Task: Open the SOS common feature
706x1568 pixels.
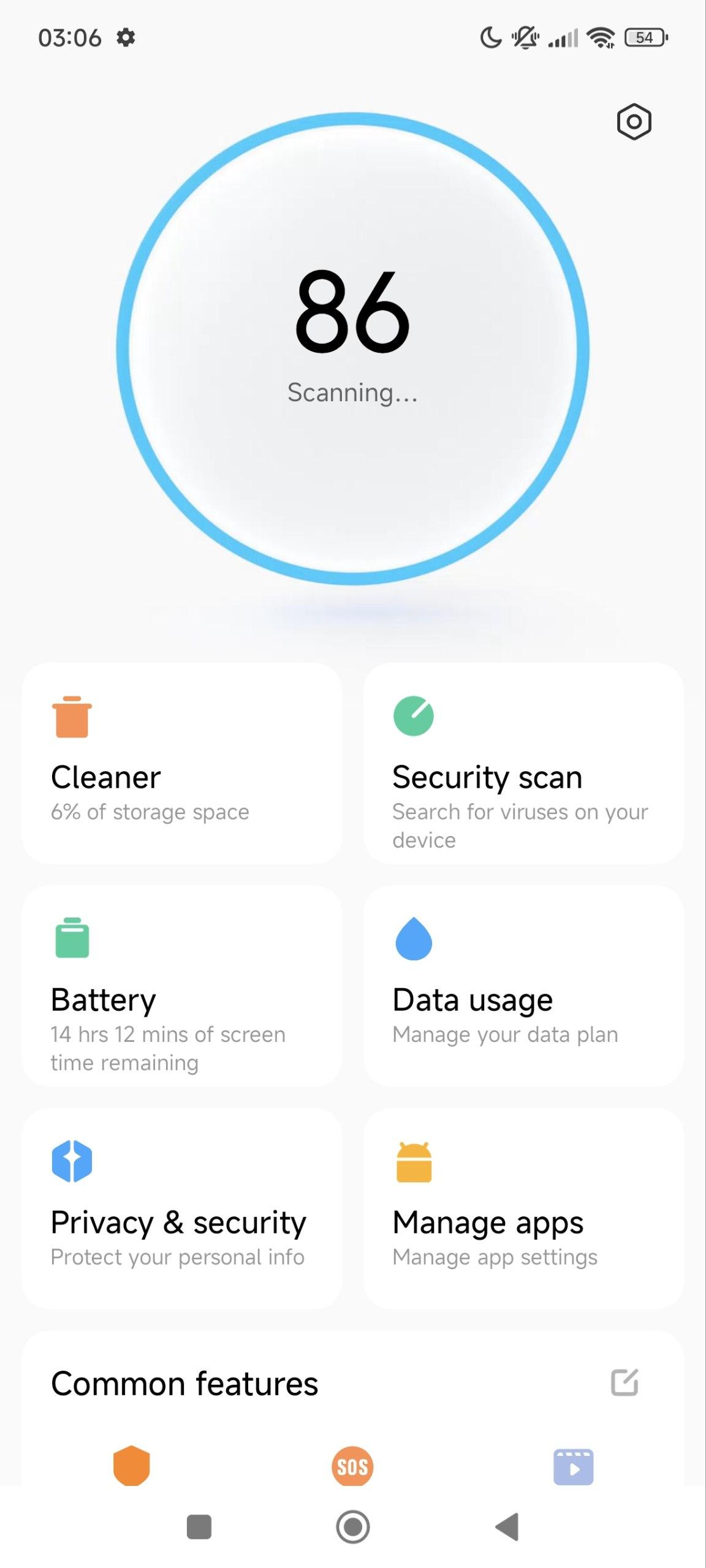Action: tap(353, 1466)
